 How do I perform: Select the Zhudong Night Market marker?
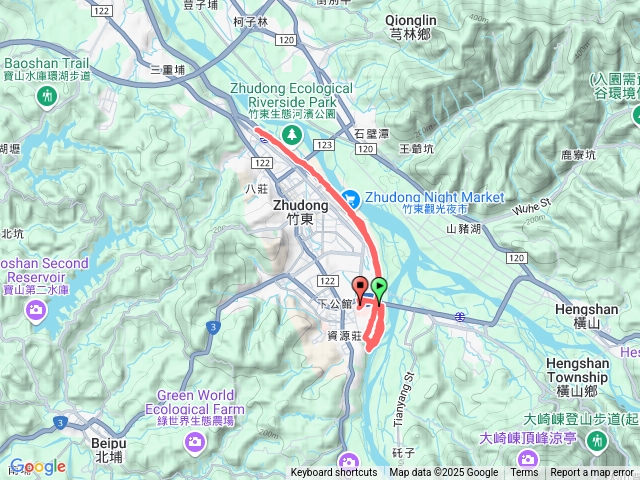350,197
